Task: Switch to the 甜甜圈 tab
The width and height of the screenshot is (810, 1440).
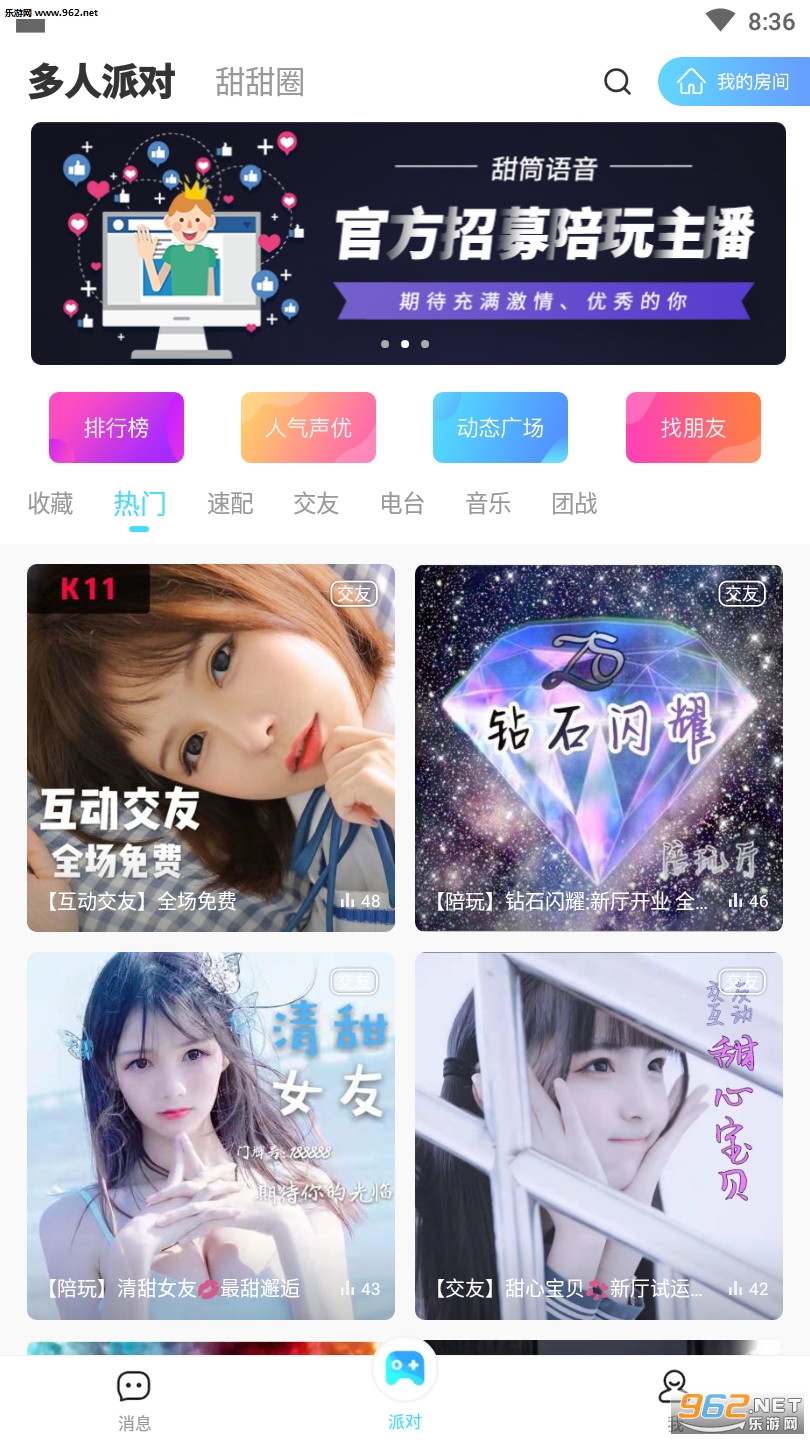Action: point(259,82)
